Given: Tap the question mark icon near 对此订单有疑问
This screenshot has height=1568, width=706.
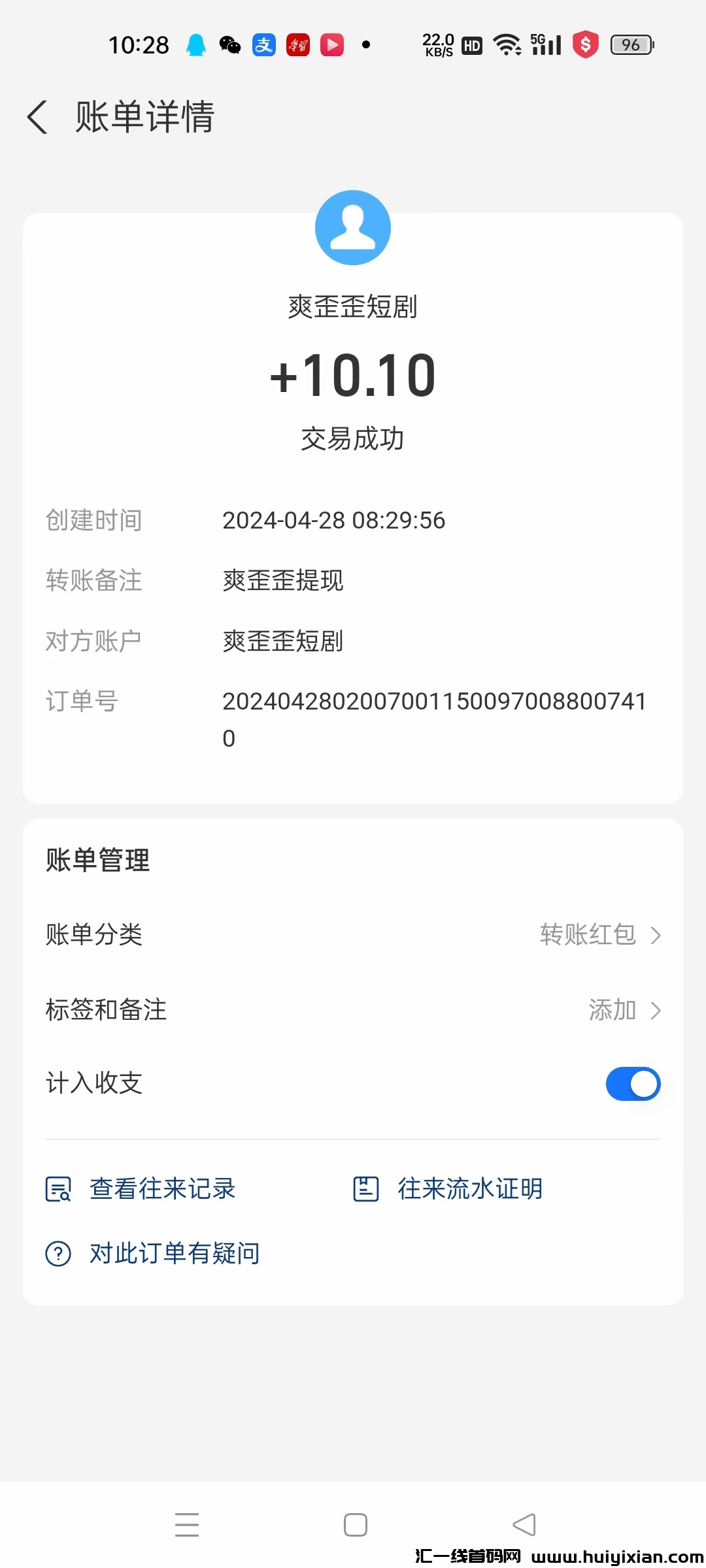Looking at the screenshot, I should (x=59, y=1253).
